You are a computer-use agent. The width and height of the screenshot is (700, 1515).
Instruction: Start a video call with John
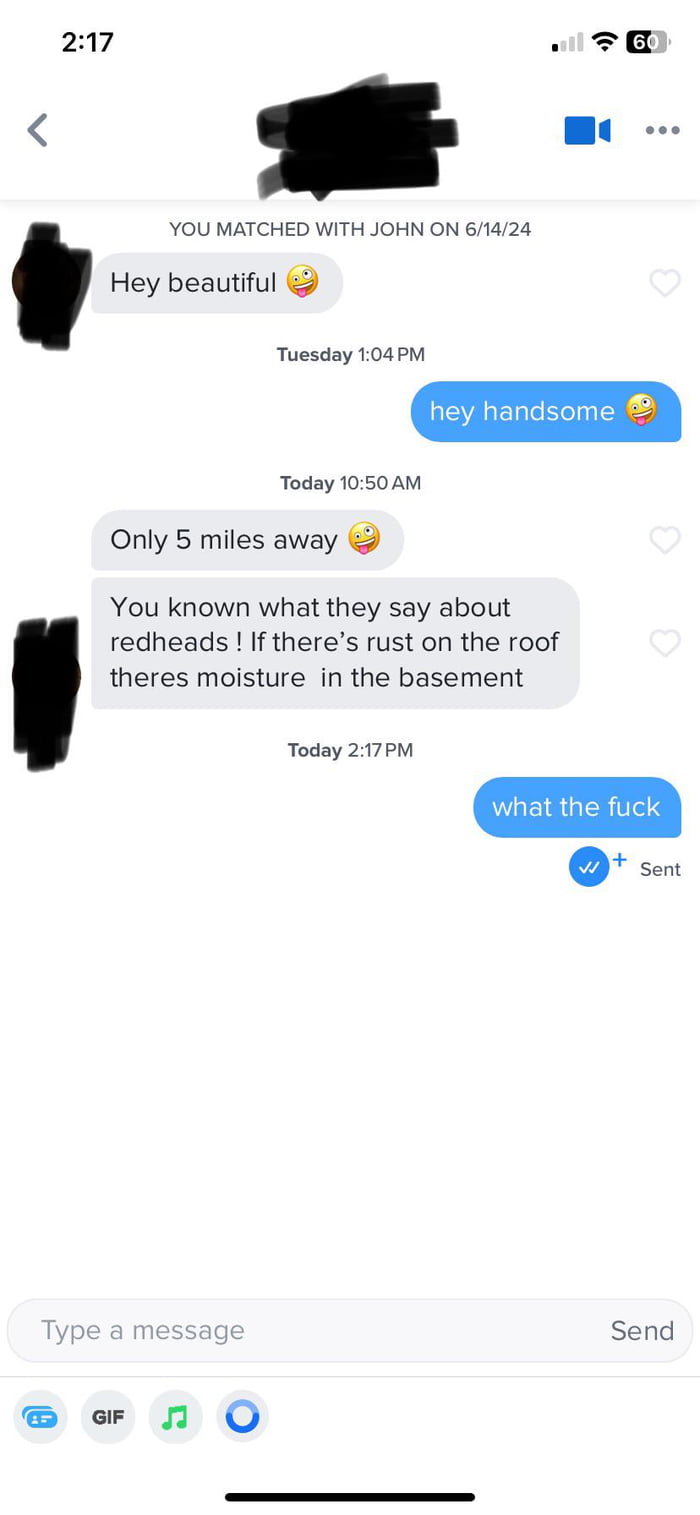click(x=587, y=130)
